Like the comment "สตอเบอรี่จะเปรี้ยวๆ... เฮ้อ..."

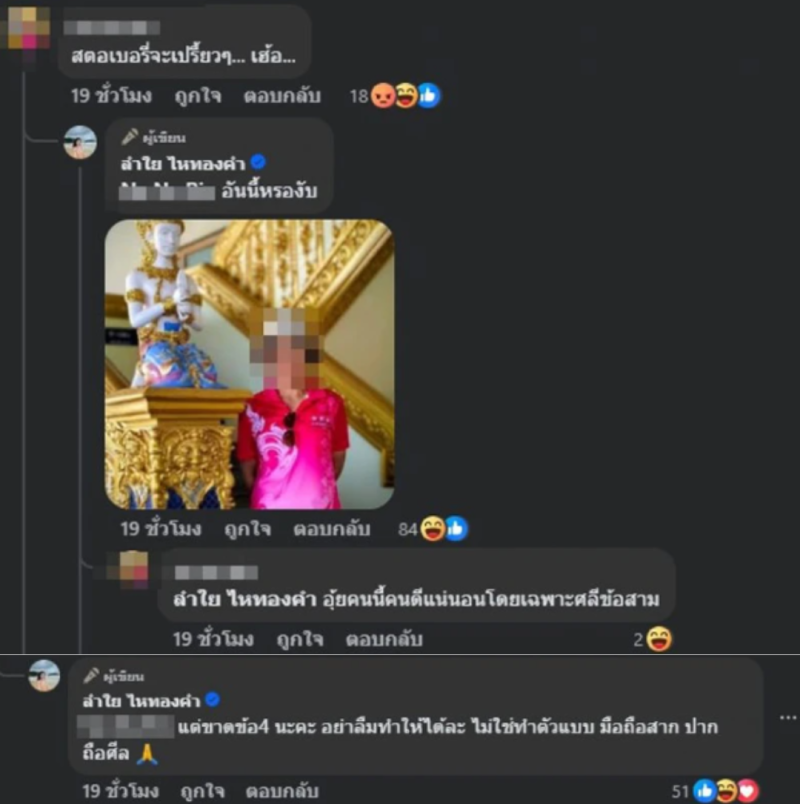pos(205,96)
